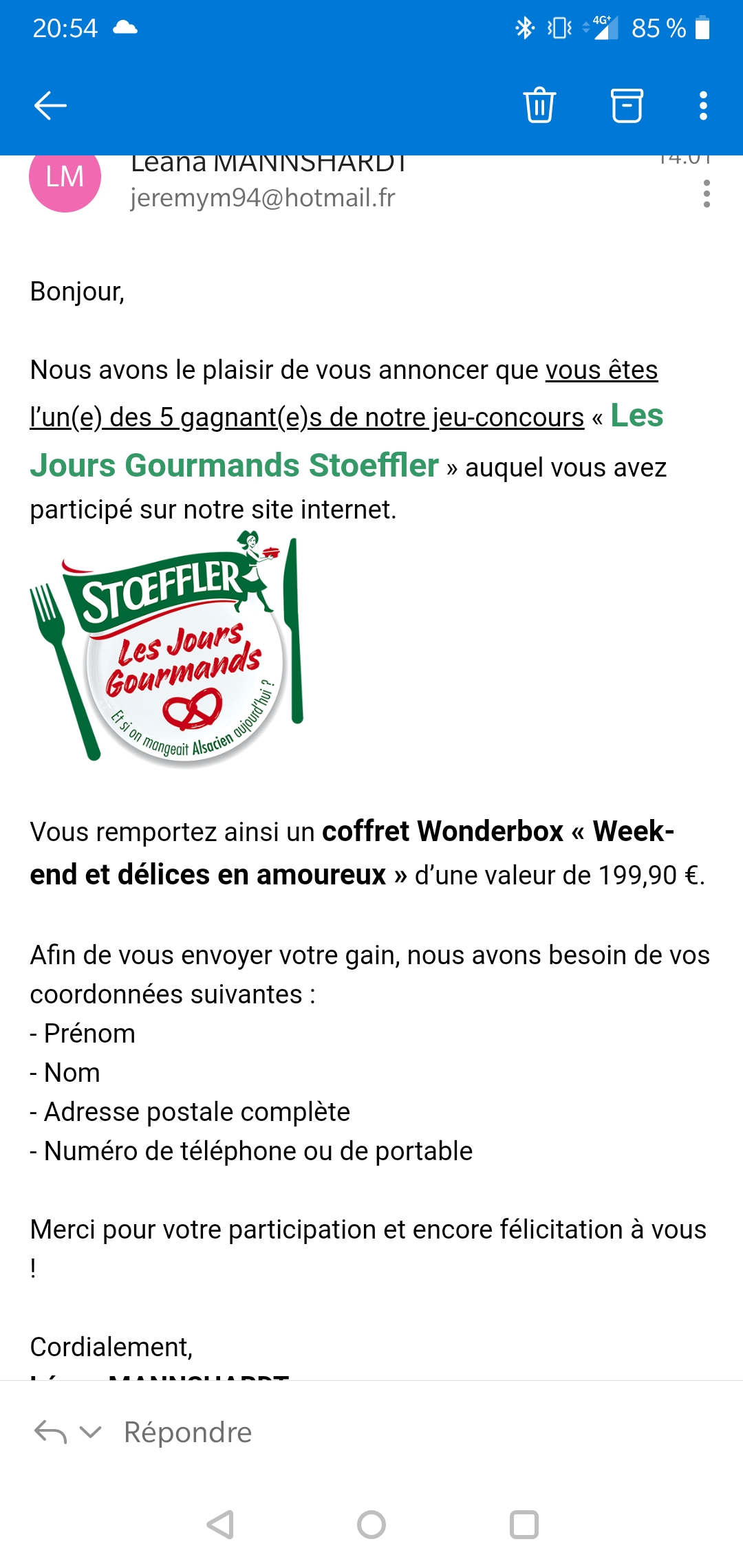Tap the system home button
743x1568 pixels.
click(x=371, y=1525)
